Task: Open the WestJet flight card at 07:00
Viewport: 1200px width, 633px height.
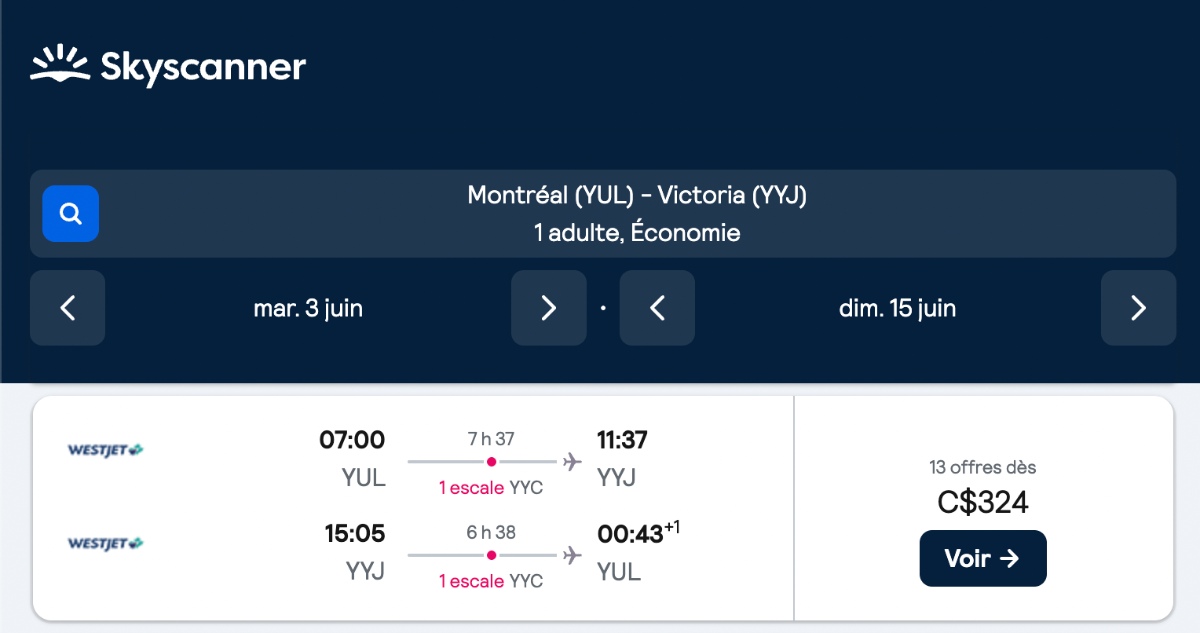Action: pos(414,507)
